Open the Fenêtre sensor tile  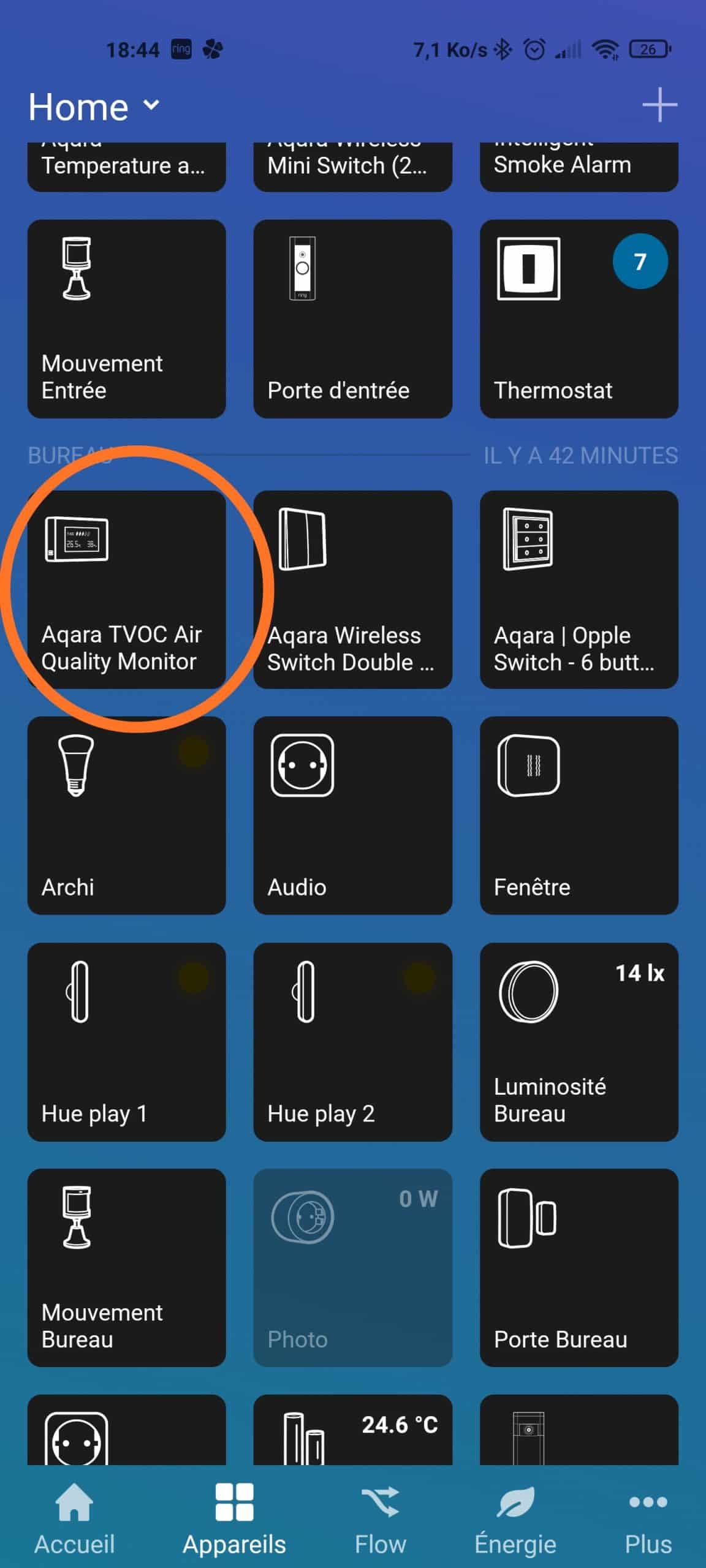tap(579, 815)
